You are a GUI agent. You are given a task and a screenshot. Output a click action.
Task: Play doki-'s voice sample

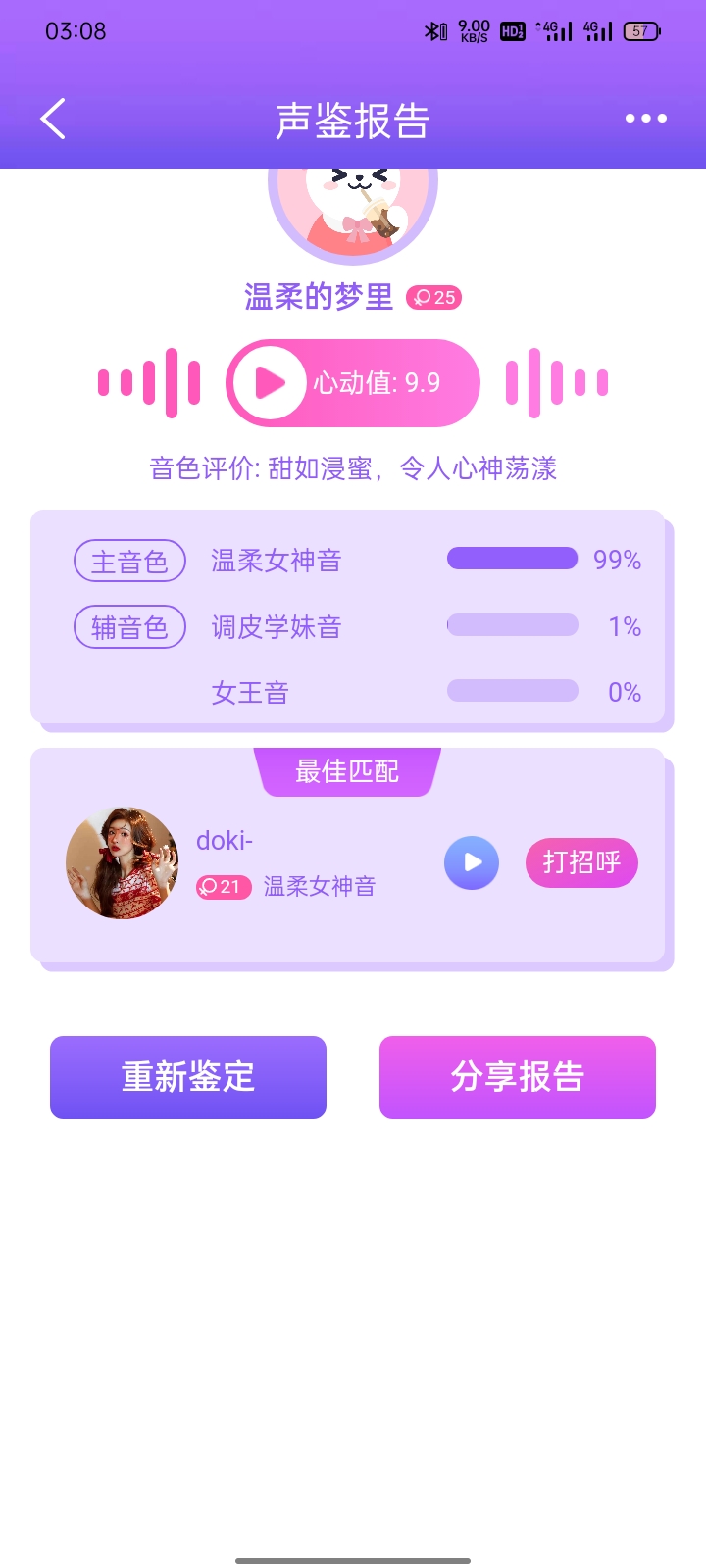(x=472, y=862)
